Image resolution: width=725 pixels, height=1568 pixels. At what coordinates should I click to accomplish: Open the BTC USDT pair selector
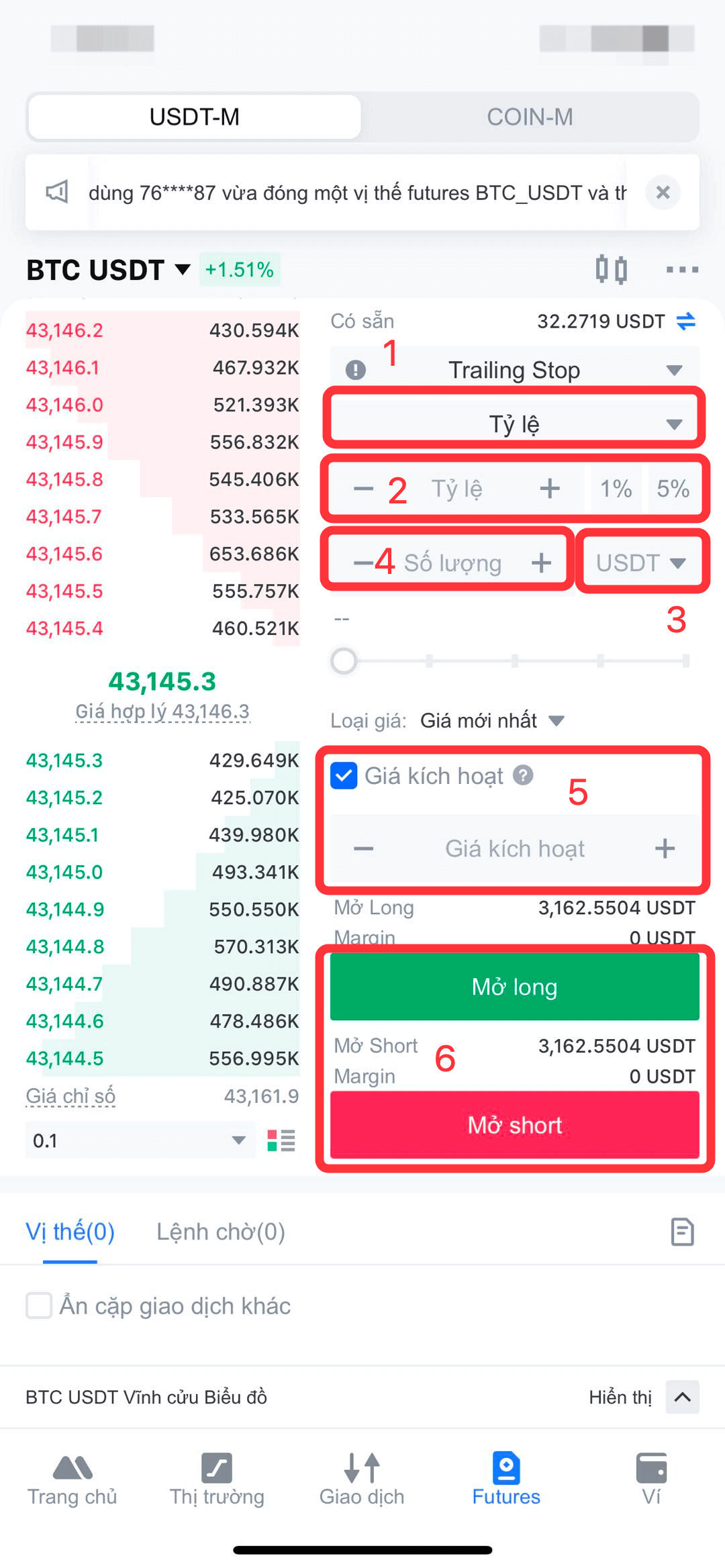tap(108, 270)
